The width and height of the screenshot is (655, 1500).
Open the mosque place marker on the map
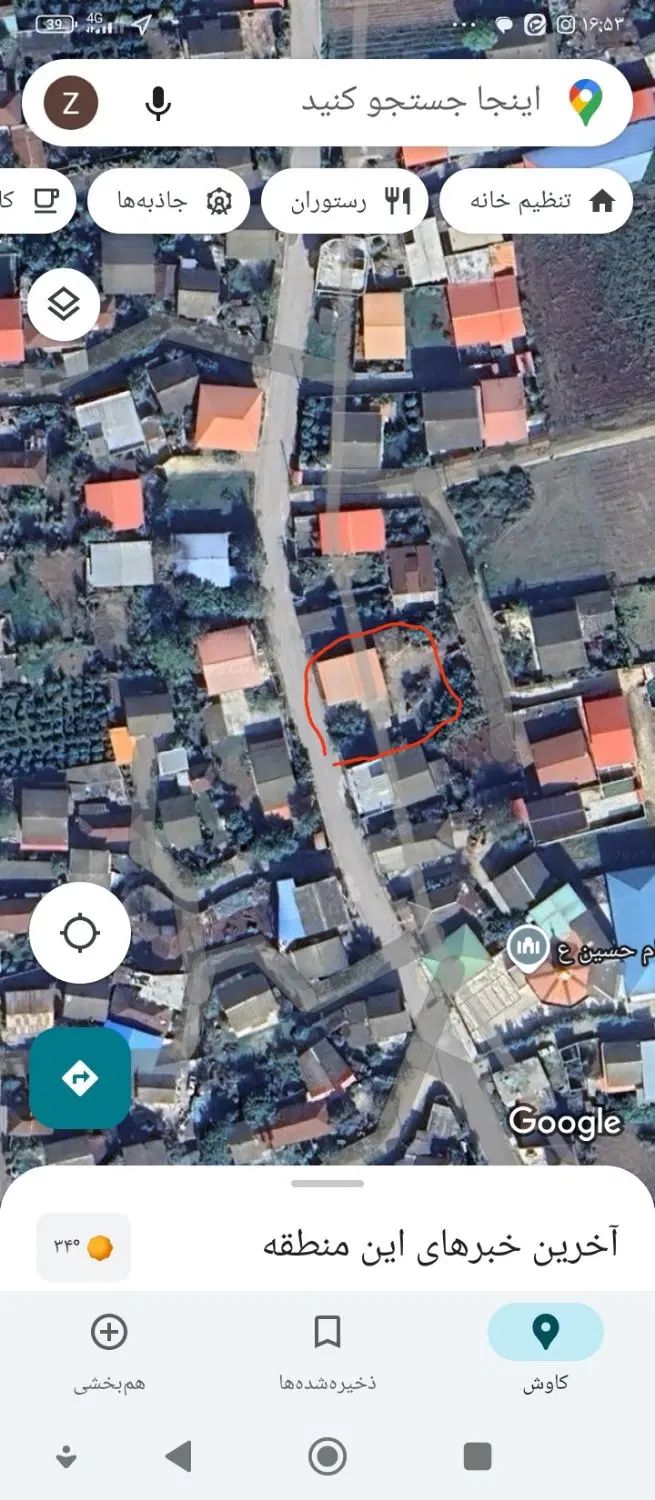[527, 945]
